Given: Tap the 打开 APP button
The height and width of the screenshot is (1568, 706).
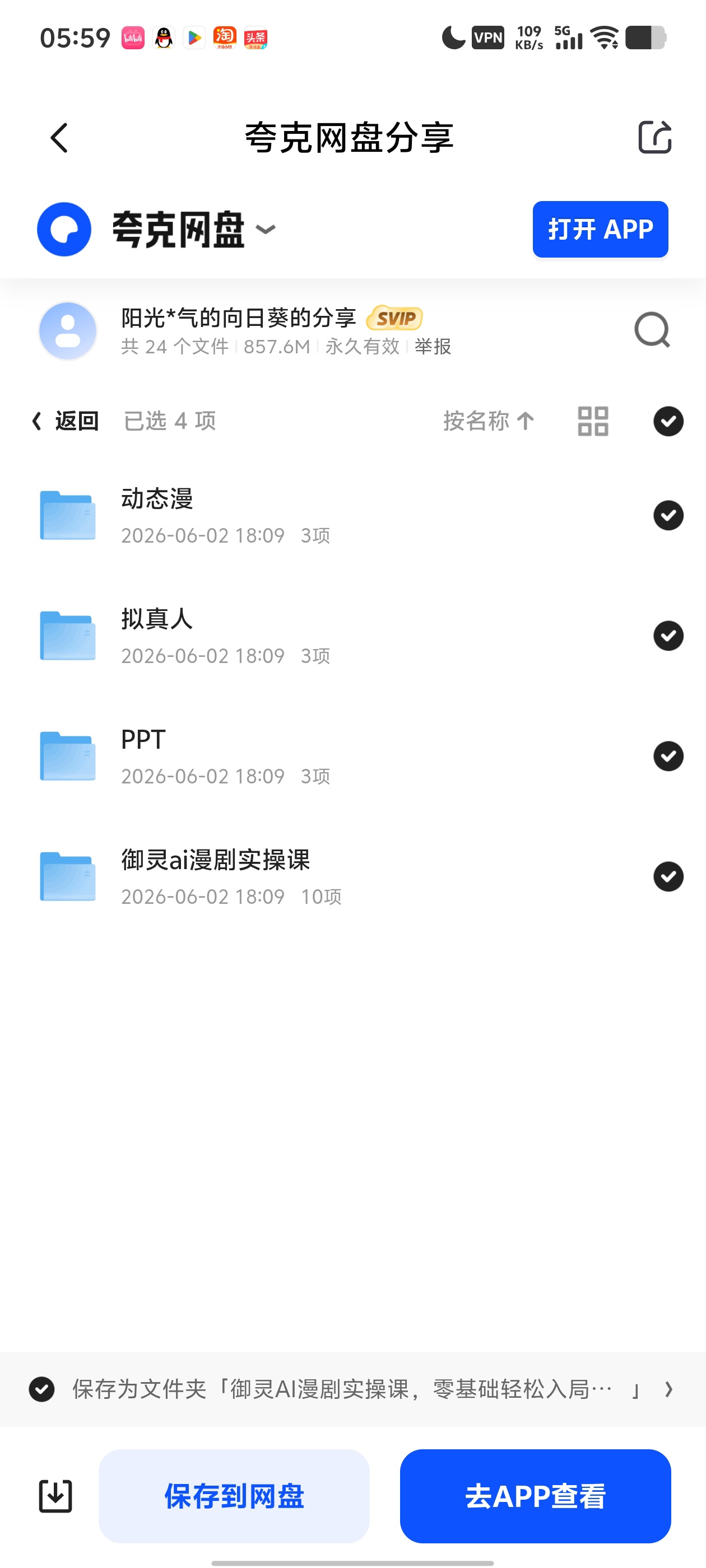Looking at the screenshot, I should 600,230.
